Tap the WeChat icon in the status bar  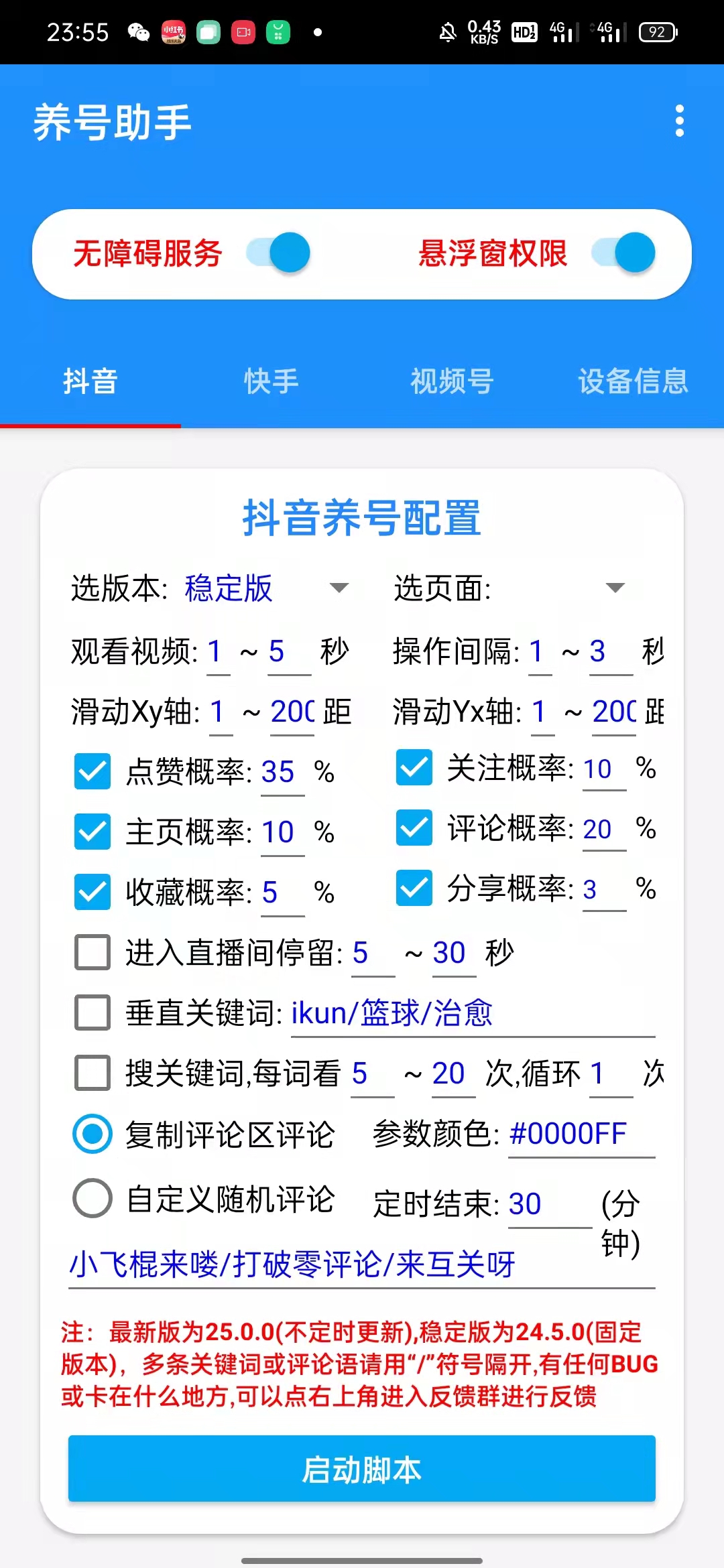pyautogui.click(x=139, y=31)
